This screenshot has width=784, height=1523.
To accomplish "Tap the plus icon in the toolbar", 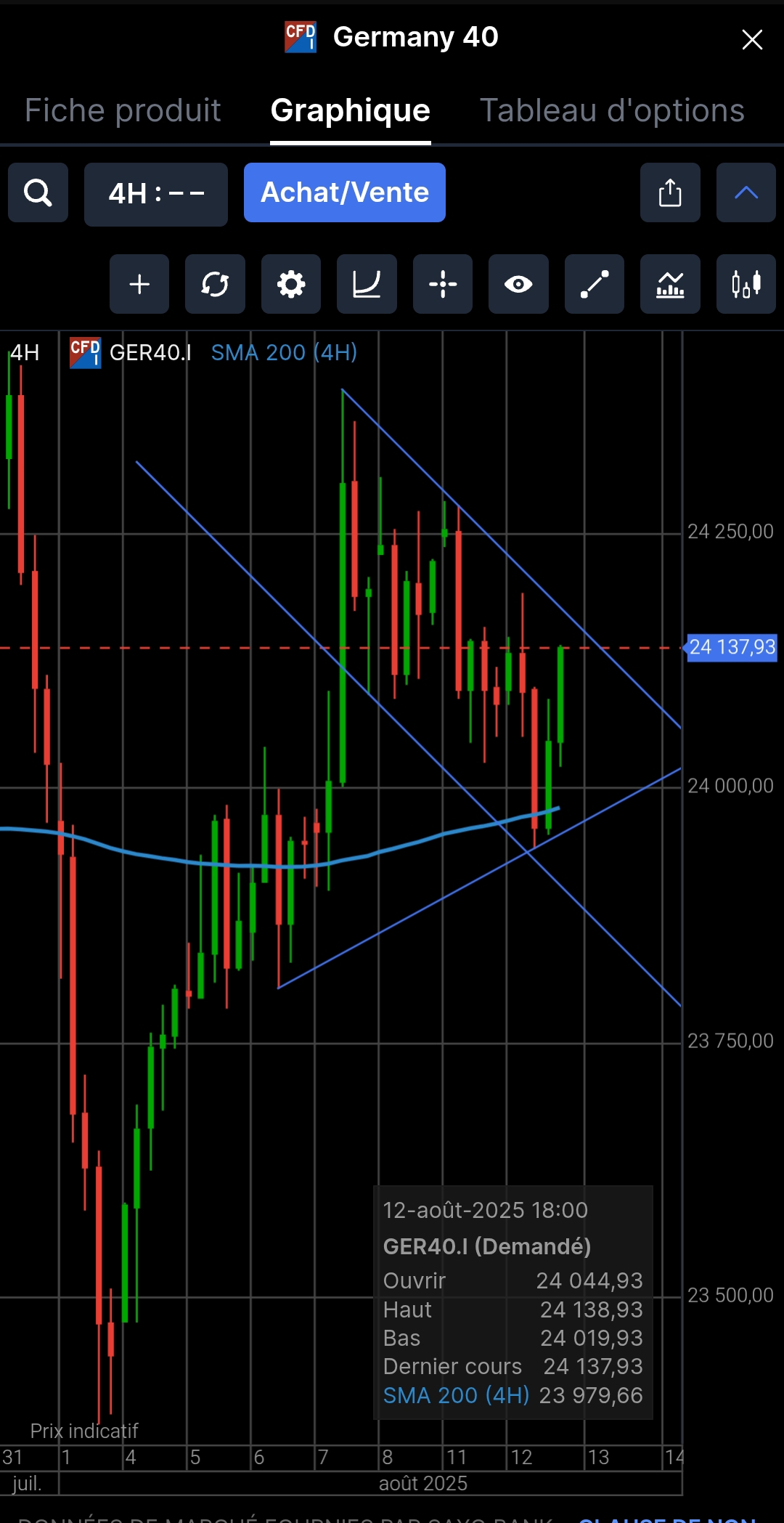I will [x=139, y=284].
